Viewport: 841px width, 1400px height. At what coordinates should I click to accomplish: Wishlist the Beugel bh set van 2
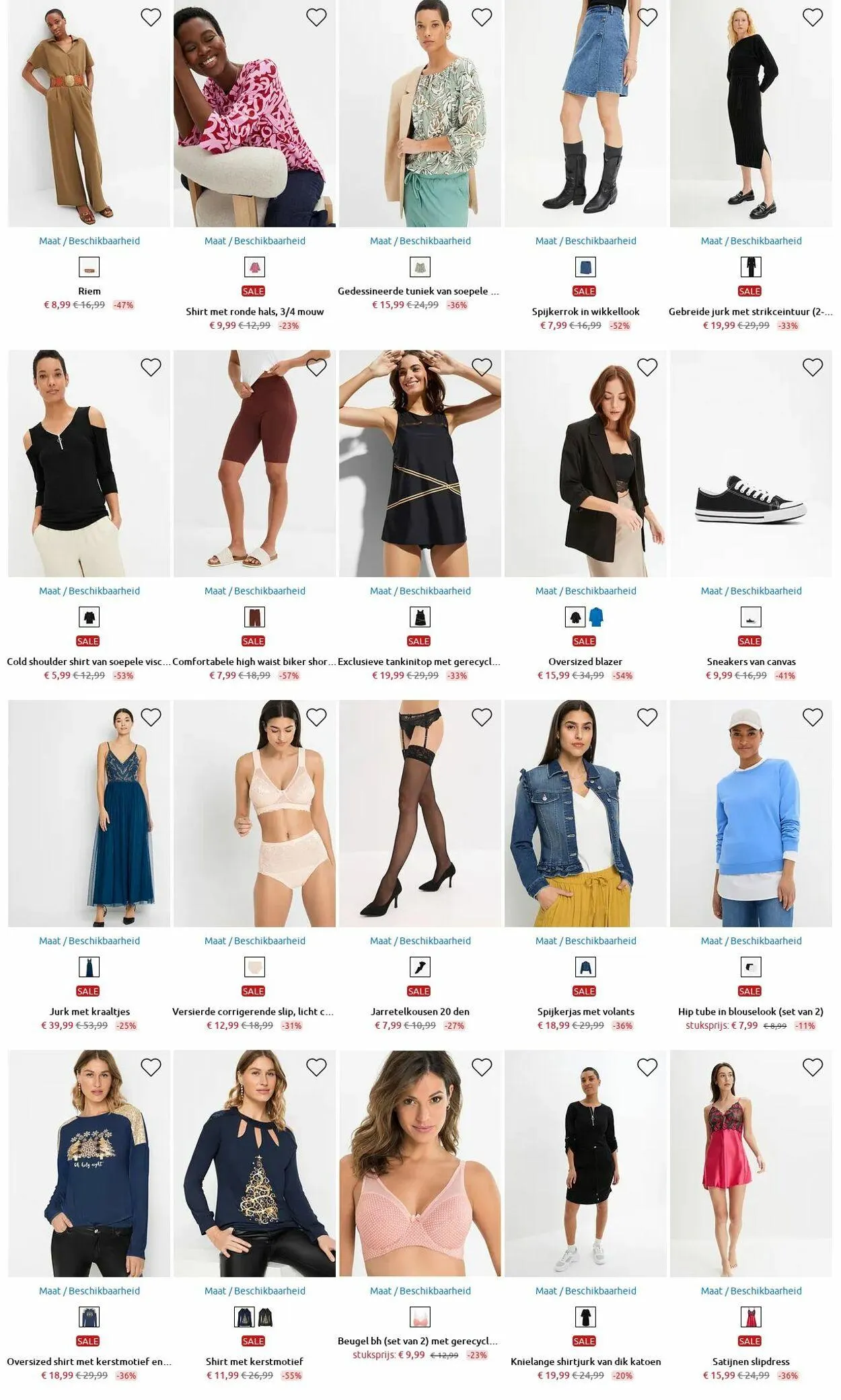point(482,1067)
